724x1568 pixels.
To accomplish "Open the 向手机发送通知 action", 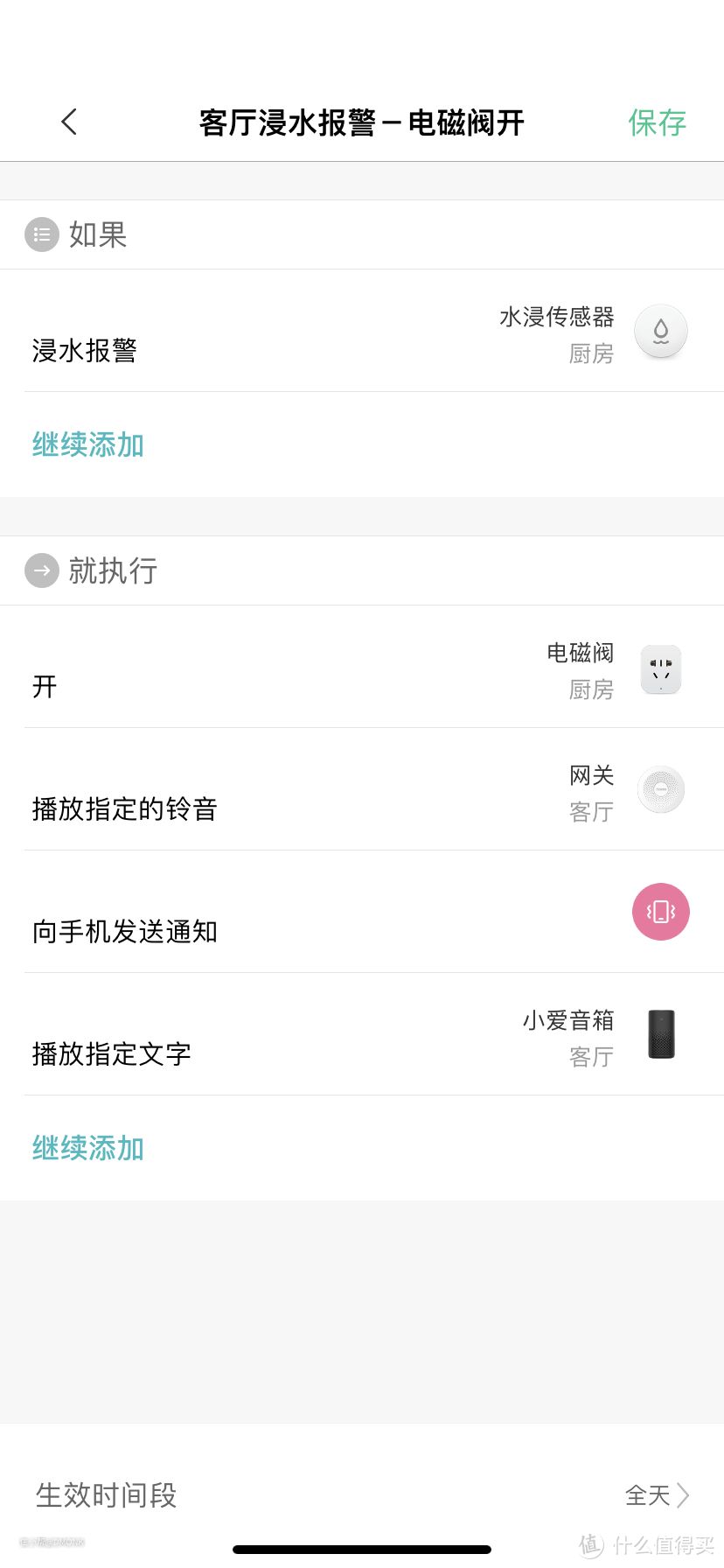I will click(x=362, y=912).
